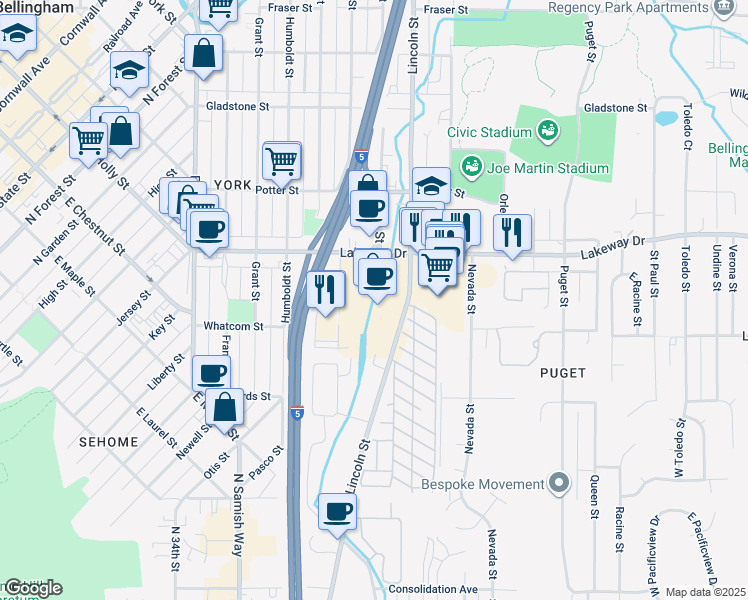Tap the shopping cart marker on Potter St
The height and width of the screenshot is (600, 748).
[x=282, y=163]
